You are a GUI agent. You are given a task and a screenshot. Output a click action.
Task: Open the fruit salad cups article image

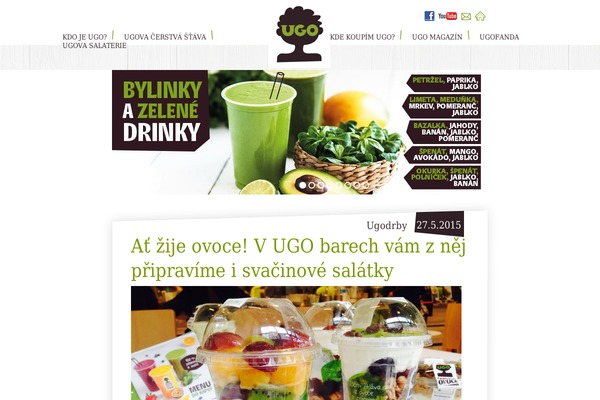[296, 342]
